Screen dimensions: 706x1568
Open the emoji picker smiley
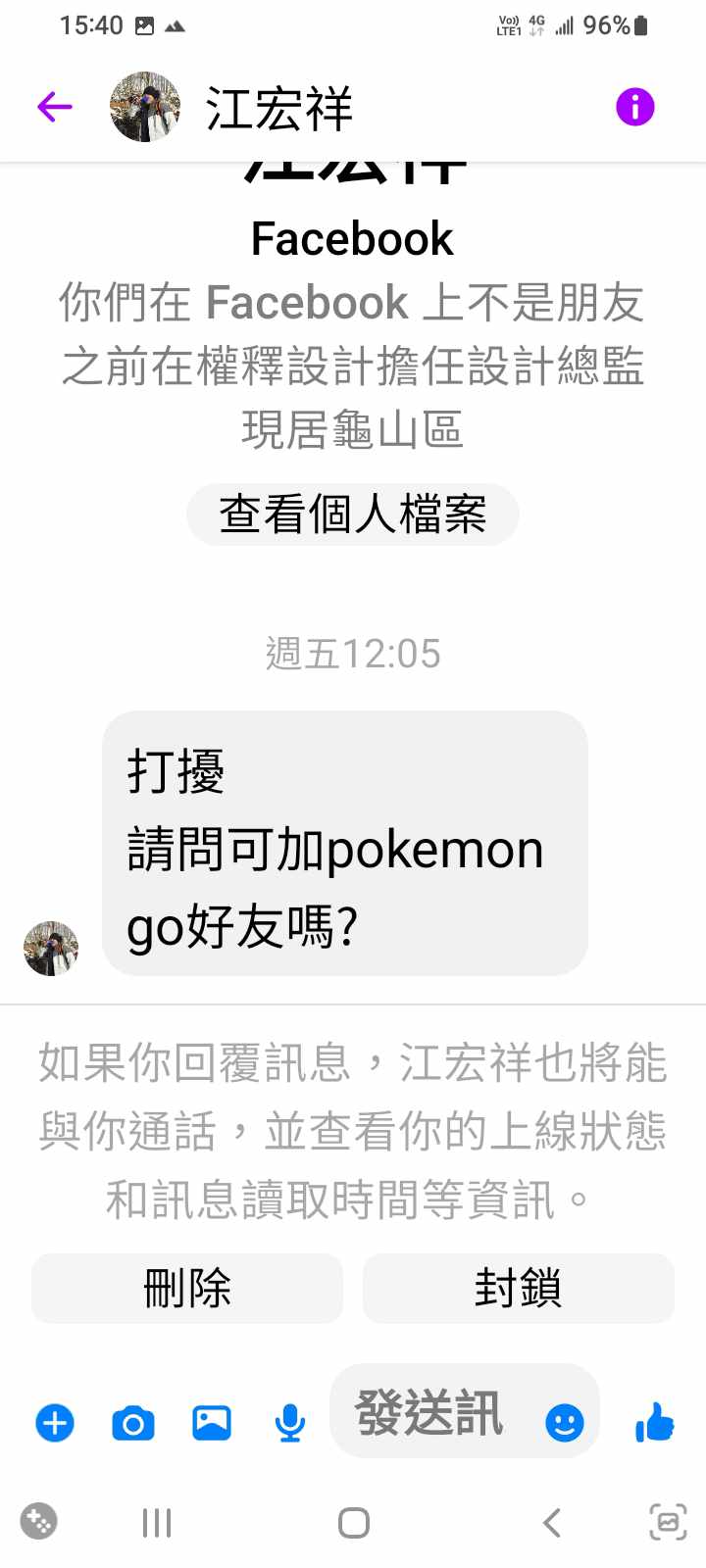(x=564, y=1422)
